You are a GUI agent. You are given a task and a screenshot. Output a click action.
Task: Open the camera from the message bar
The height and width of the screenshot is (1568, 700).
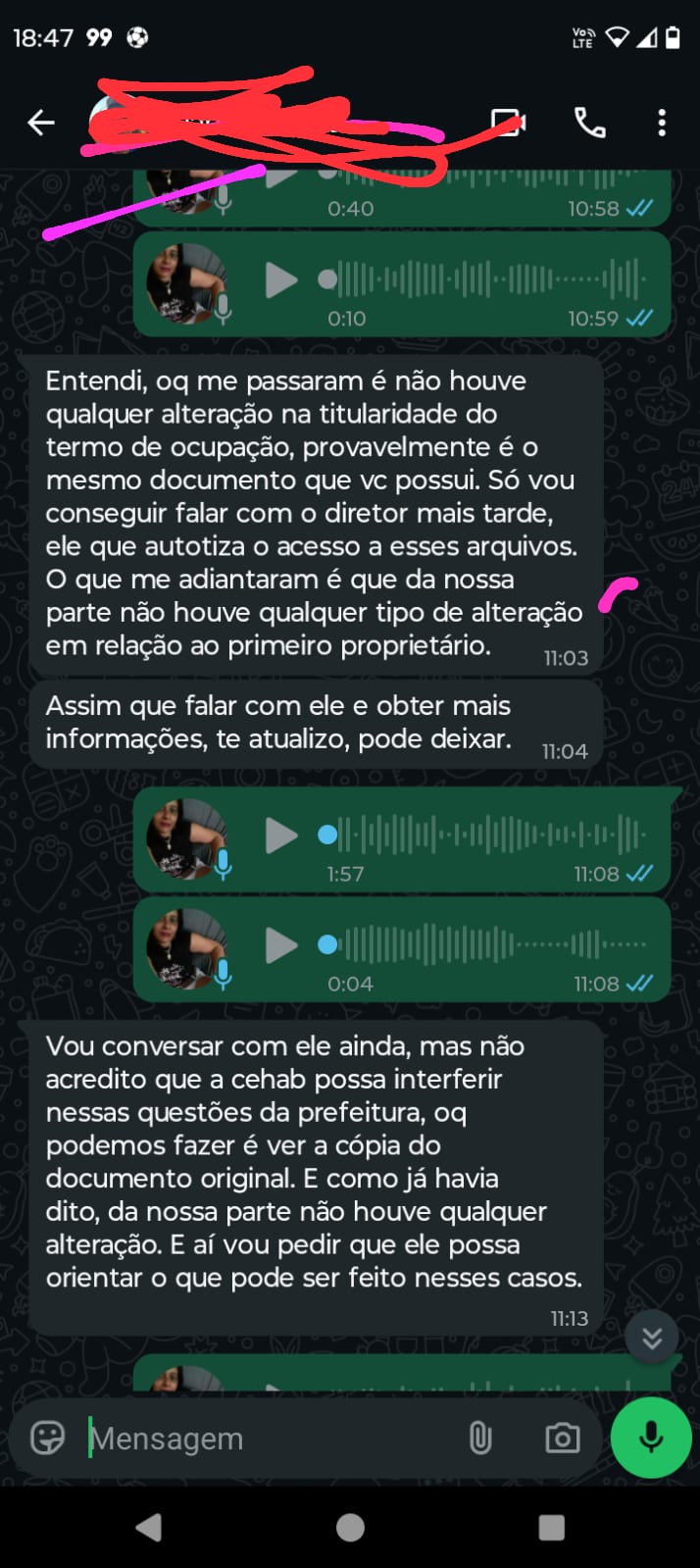tap(562, 1439)
